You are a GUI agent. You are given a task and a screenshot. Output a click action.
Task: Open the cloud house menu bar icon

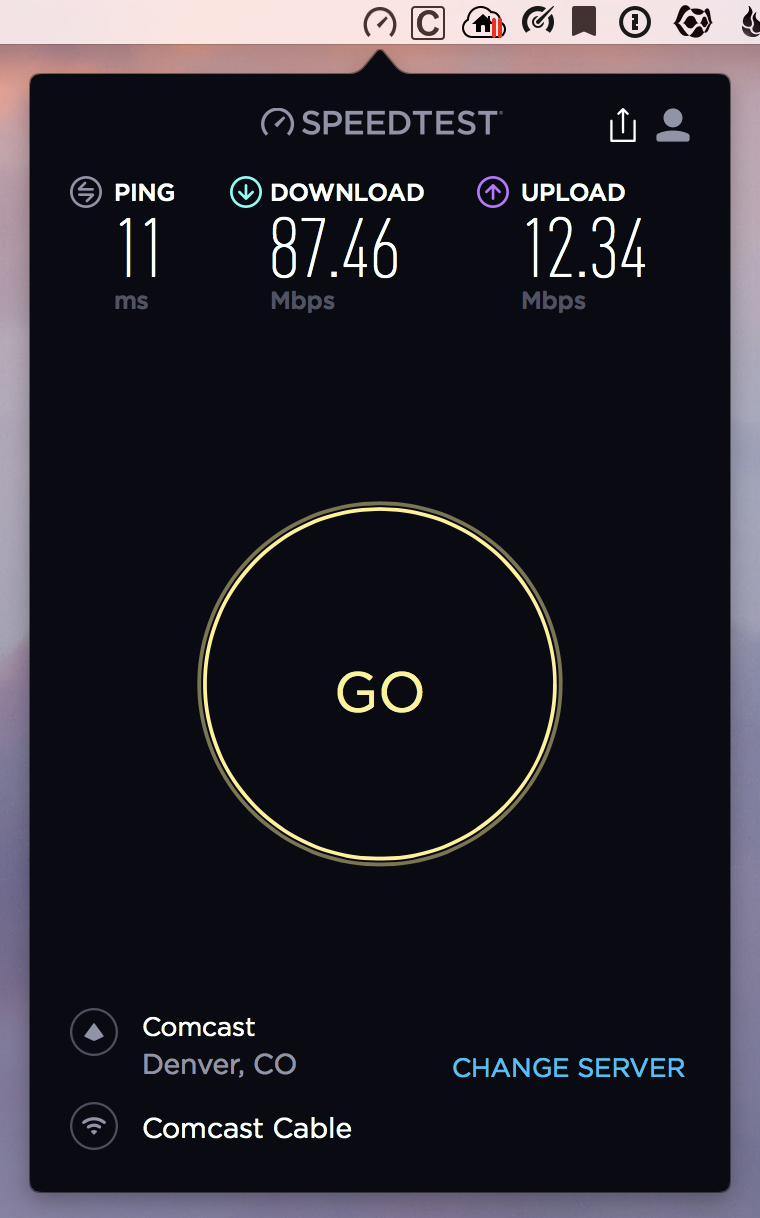[484, 22]
